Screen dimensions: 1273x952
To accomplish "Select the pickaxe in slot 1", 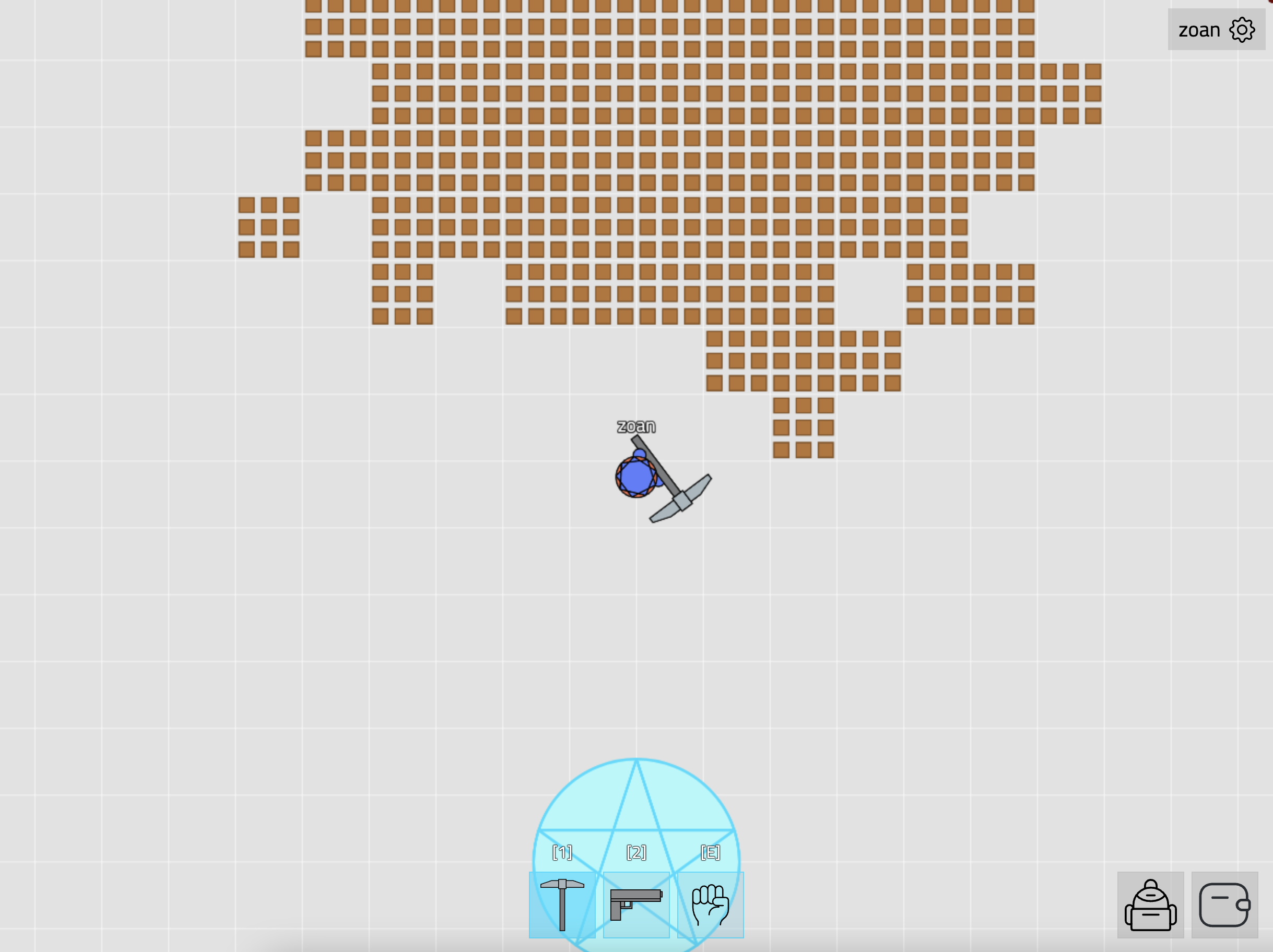I will (x=562, y=905).
